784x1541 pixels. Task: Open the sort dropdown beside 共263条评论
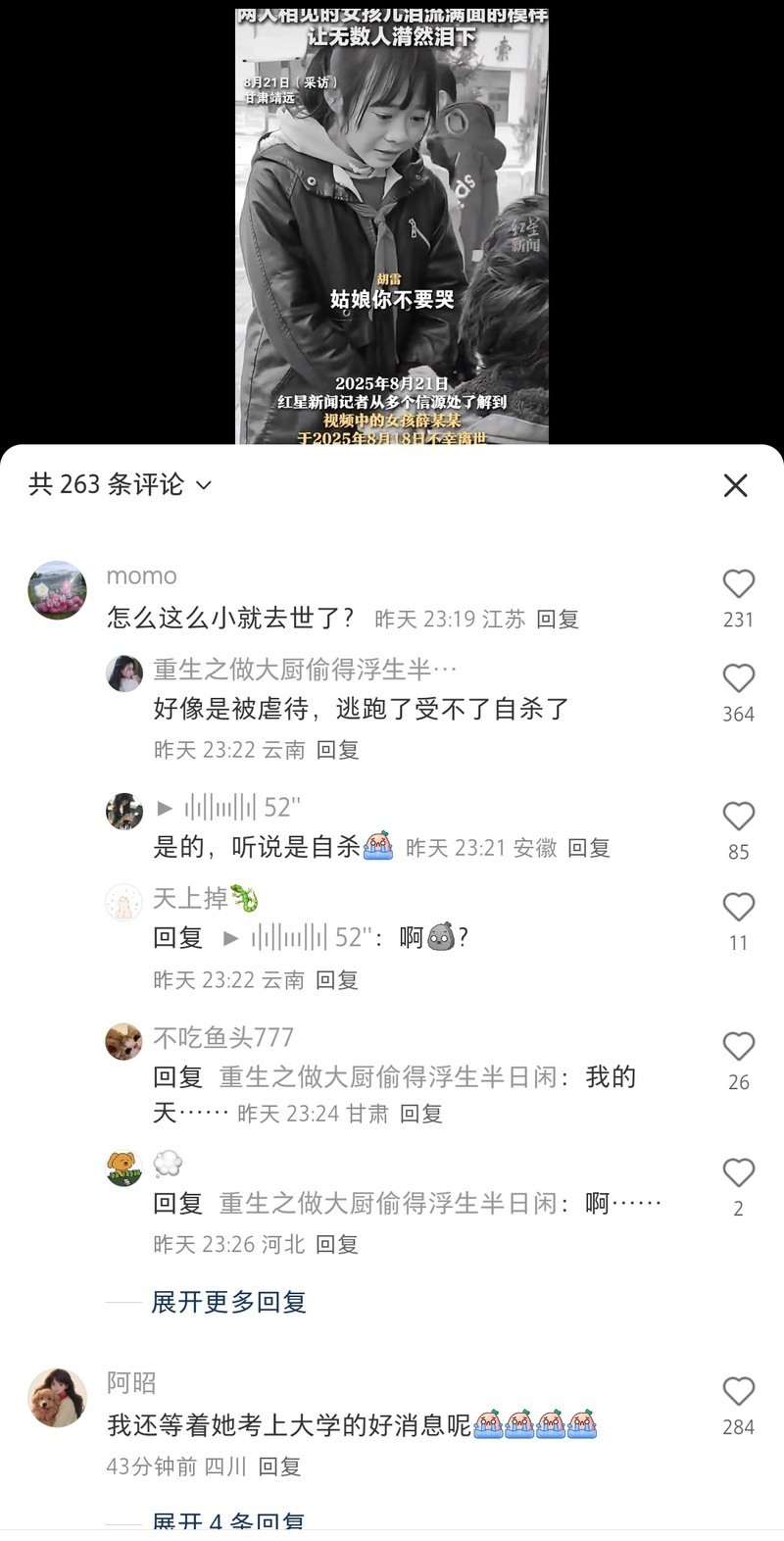point(204,484)
